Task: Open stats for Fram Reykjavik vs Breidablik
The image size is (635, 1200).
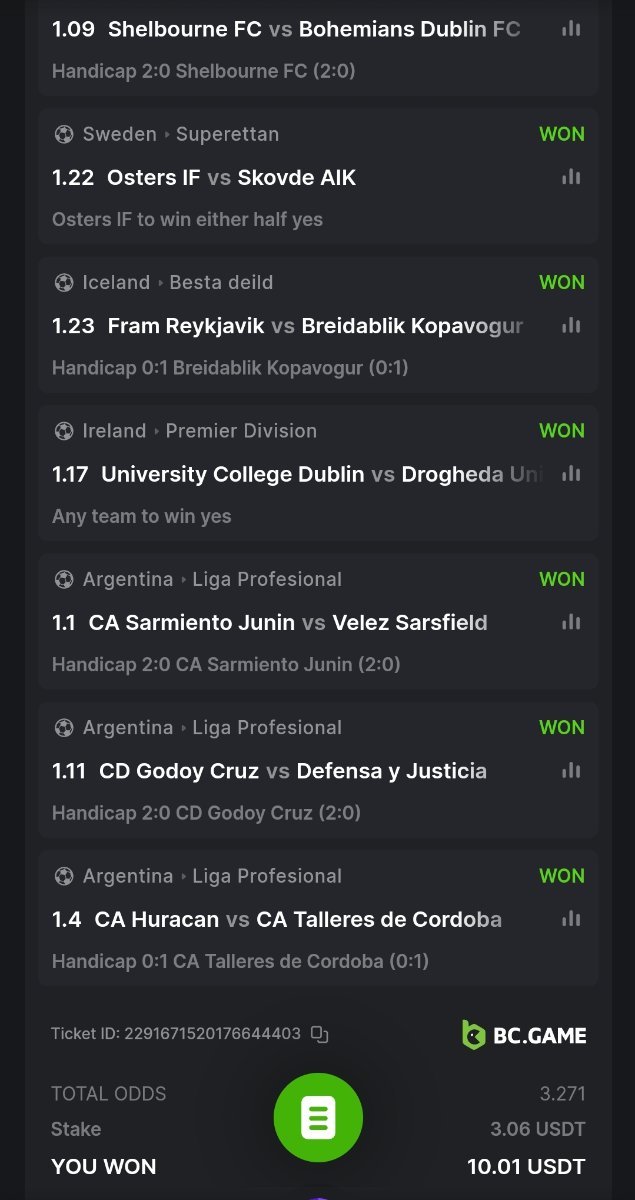Action: (571, 325)
